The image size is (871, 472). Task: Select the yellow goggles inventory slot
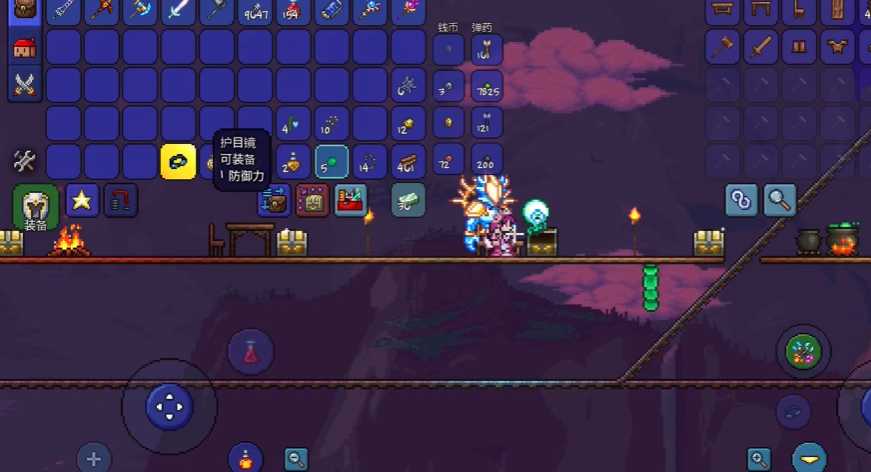tap(178, 161)
